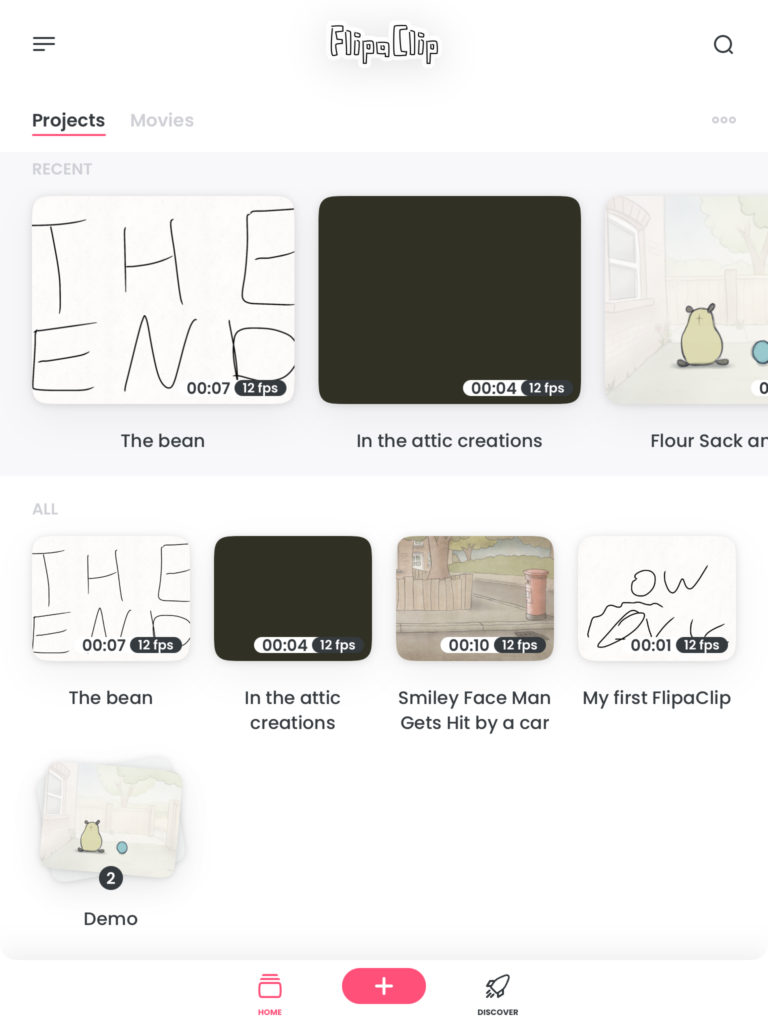Create a new project with plus button

pos(384,986)
